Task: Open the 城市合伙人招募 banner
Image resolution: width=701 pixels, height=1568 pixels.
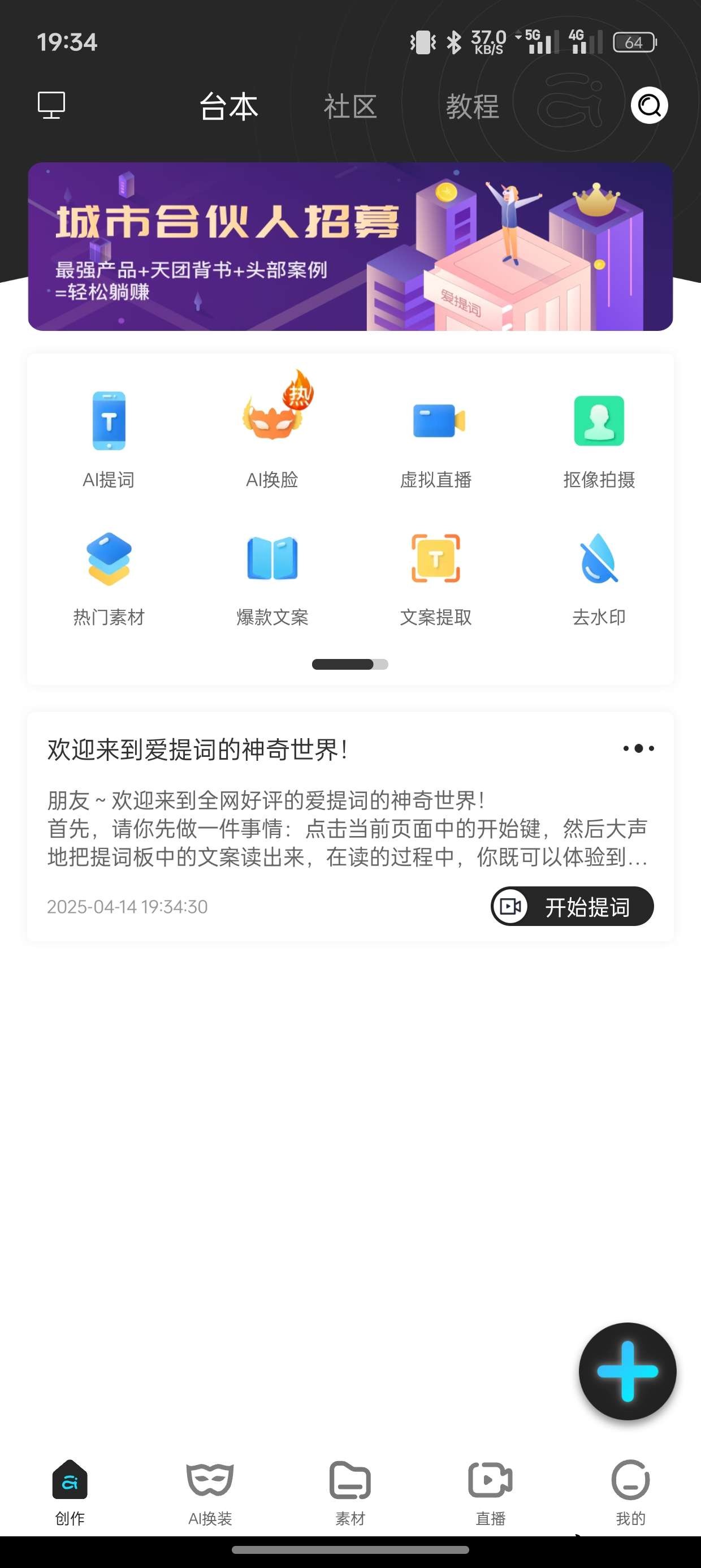Action: 350,247
